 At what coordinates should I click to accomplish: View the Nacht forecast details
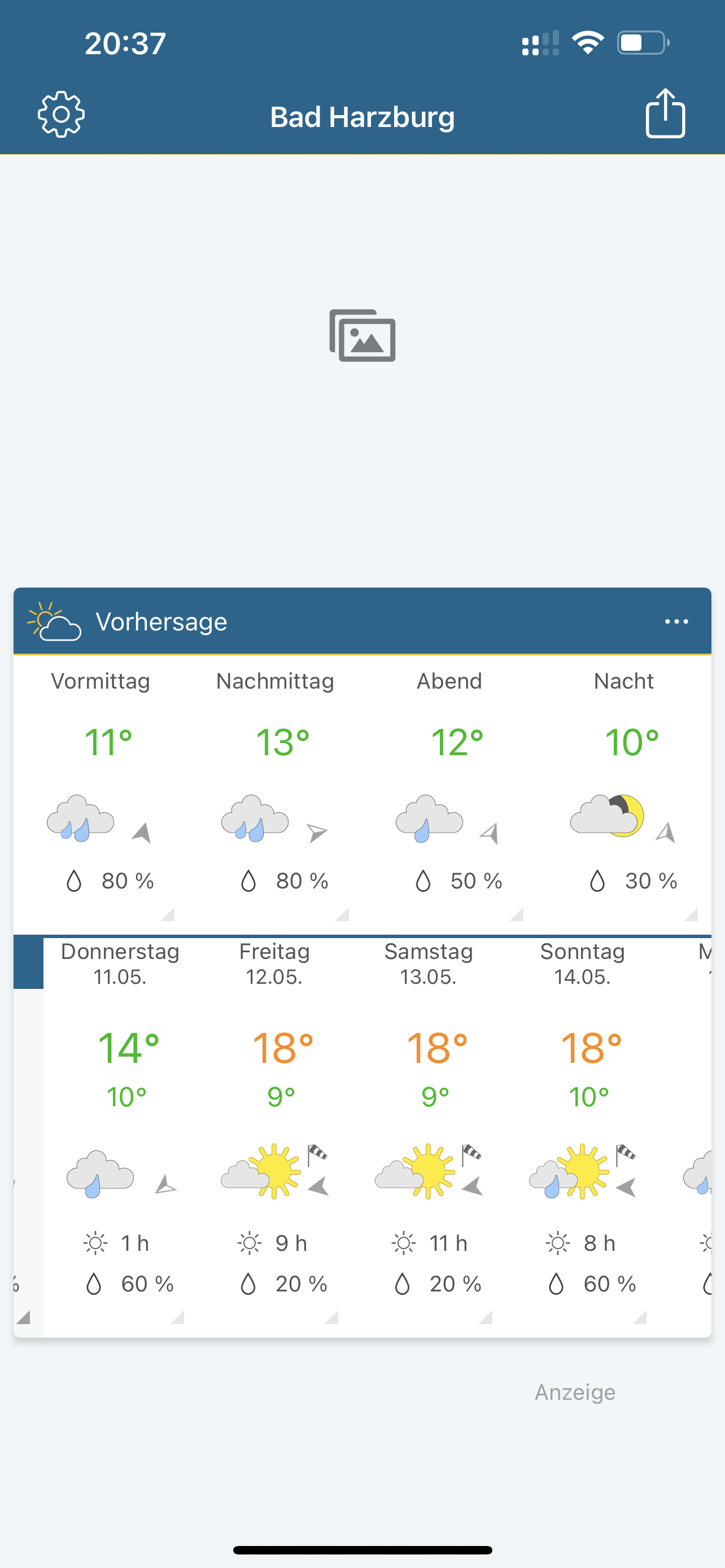(x=624, y=794)
